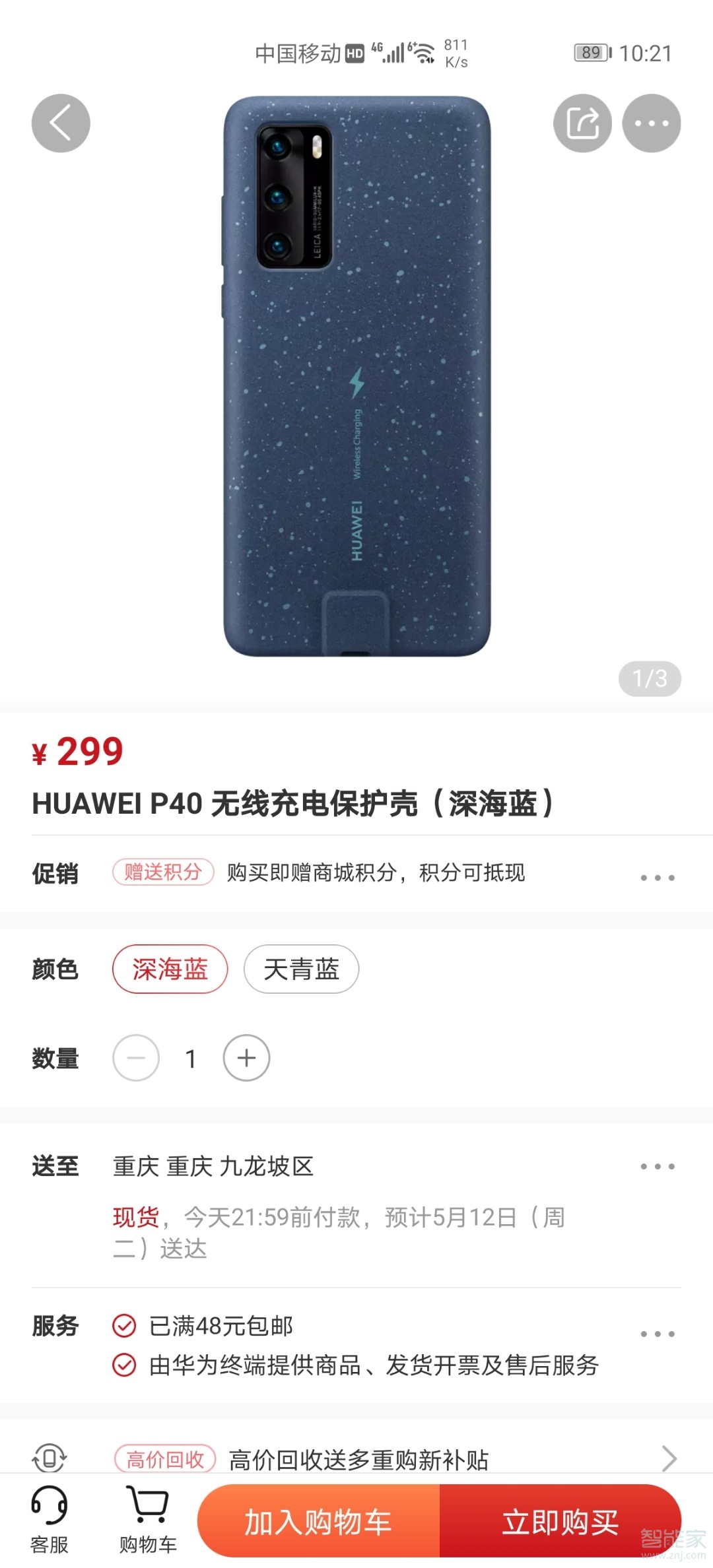Choose the 天青蓝 color variant
The width and height of the screenshot is (713, 1568).
(301, 969)
